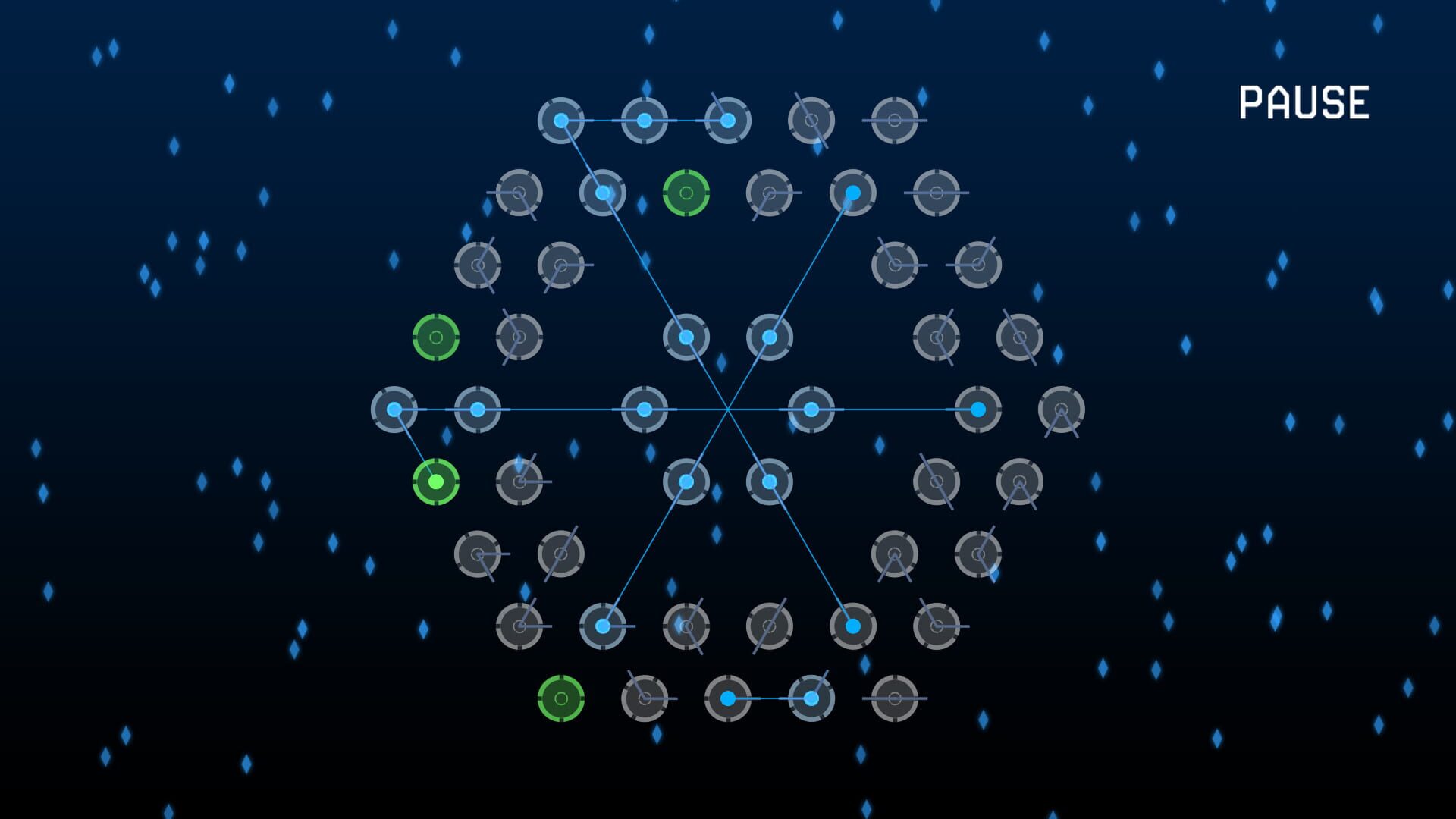Screen dimensions: 1456x819
Task: Tap the bright green node with filled center
Action: [x=436, y=482]
